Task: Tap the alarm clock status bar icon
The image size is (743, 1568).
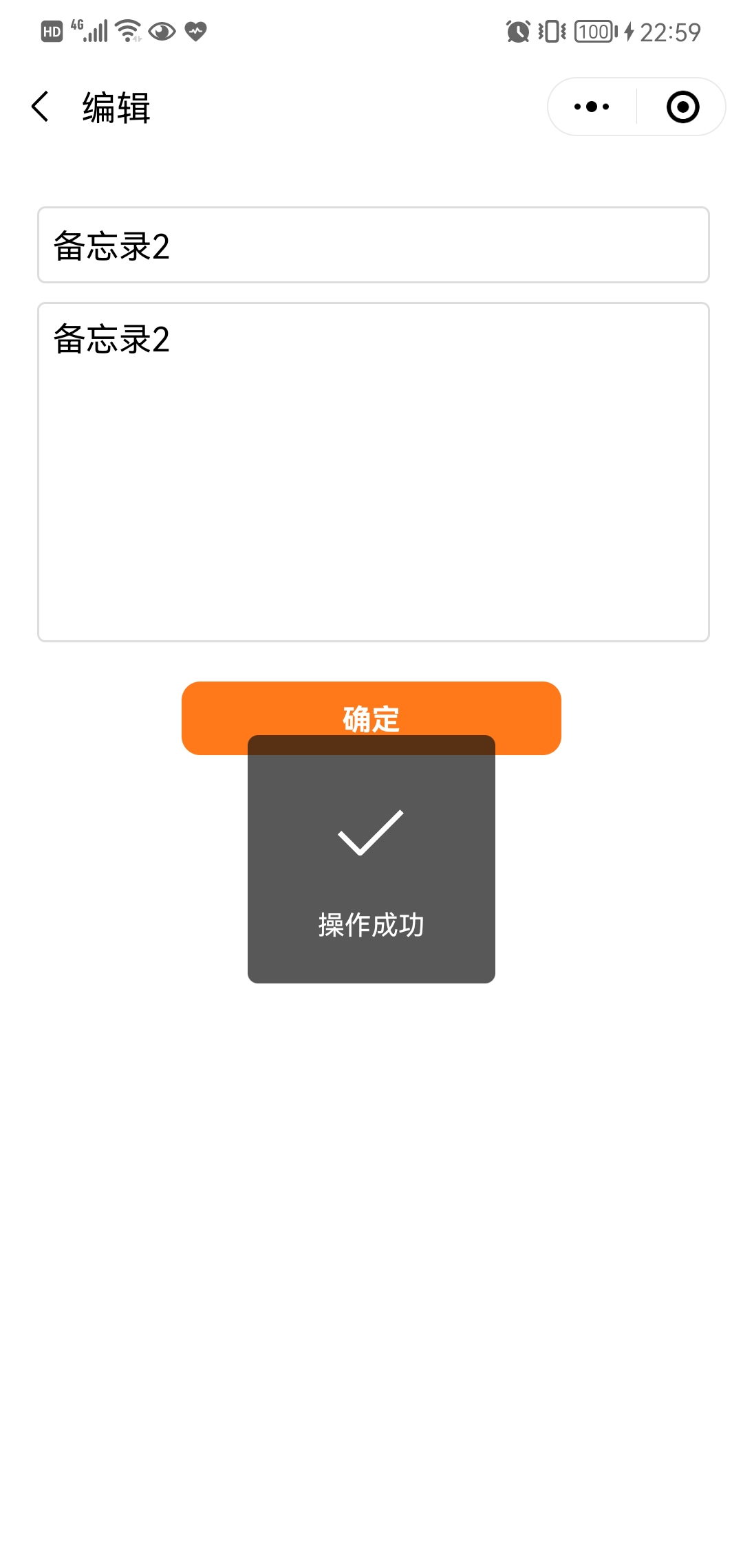Action: 519,31
